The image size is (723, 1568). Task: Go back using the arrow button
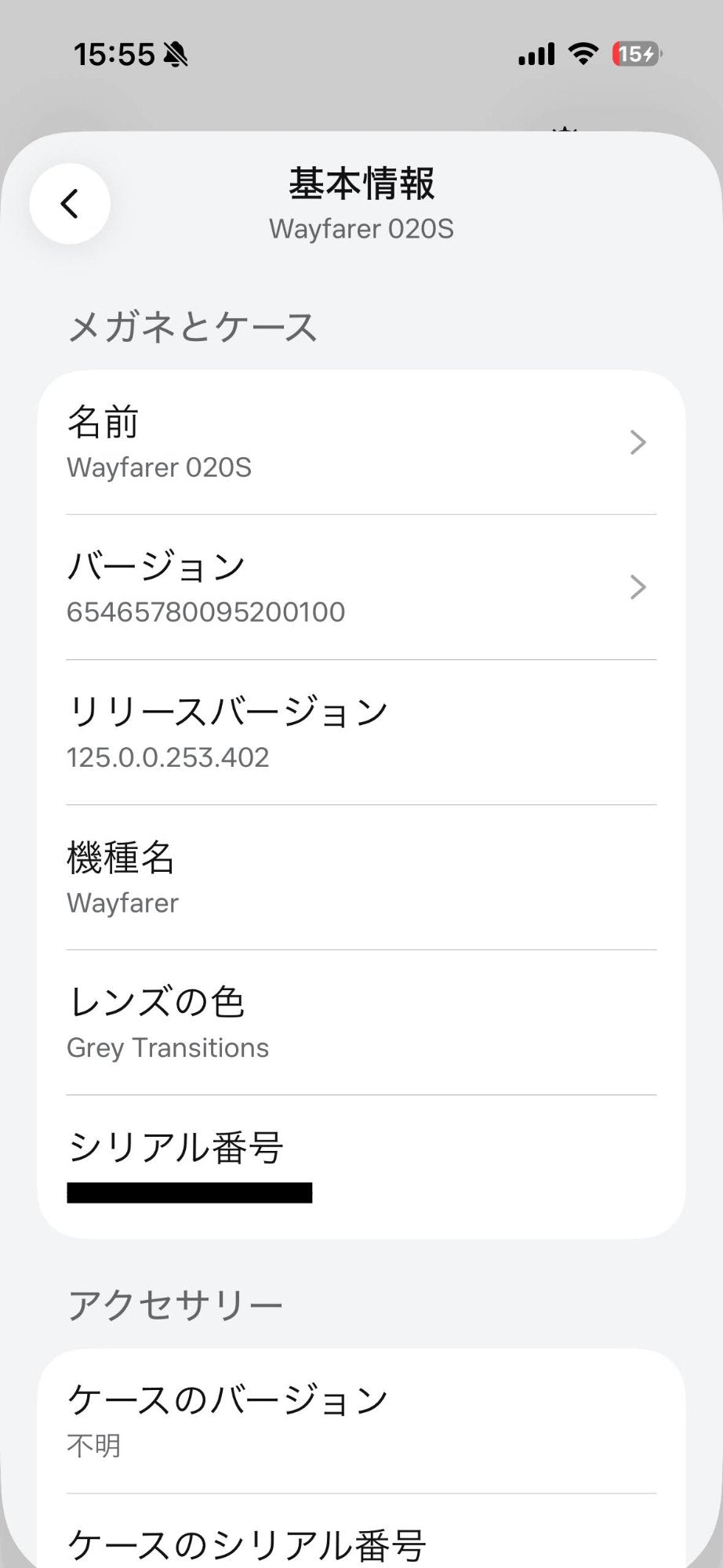point(70,204)
